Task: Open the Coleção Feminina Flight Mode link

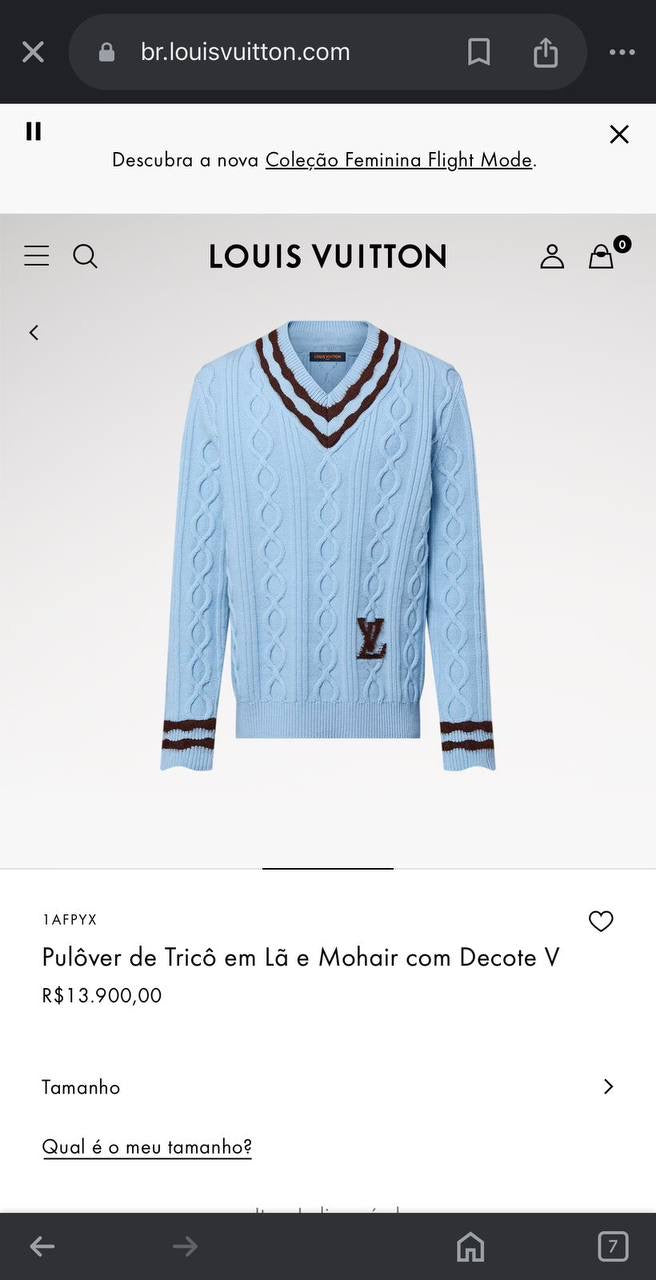Action: (398, 160)
